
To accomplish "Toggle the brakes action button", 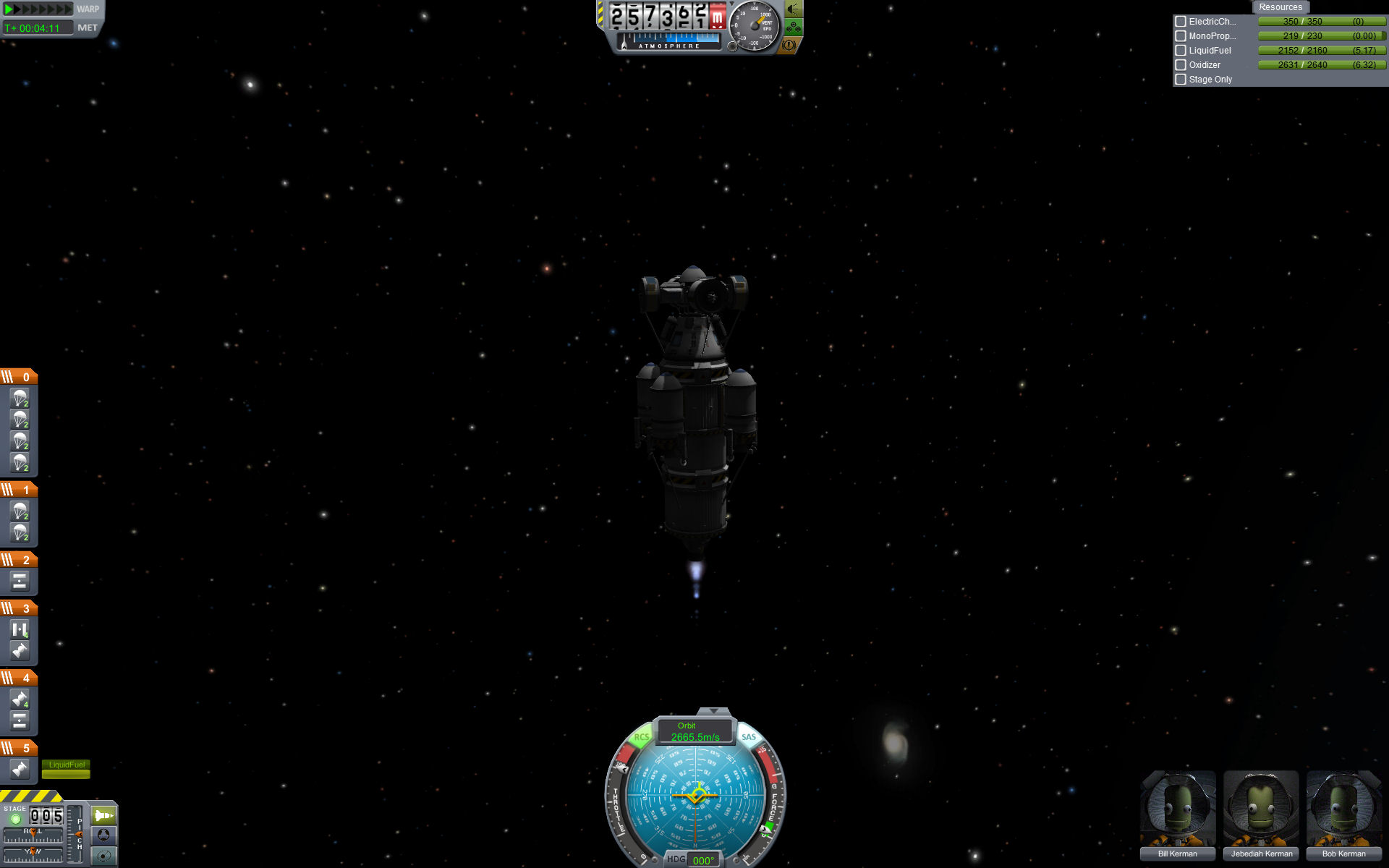I will [x=789, y=45].
